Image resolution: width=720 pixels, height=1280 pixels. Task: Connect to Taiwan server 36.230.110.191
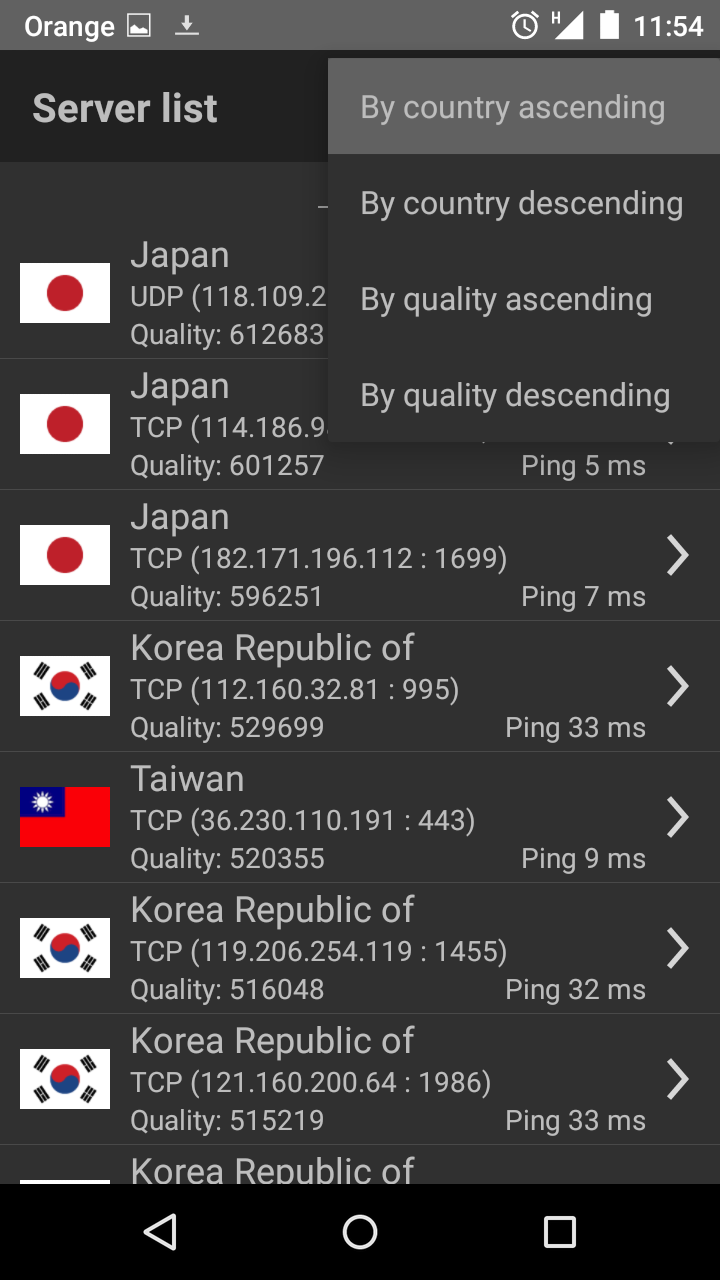click(360, 818)
